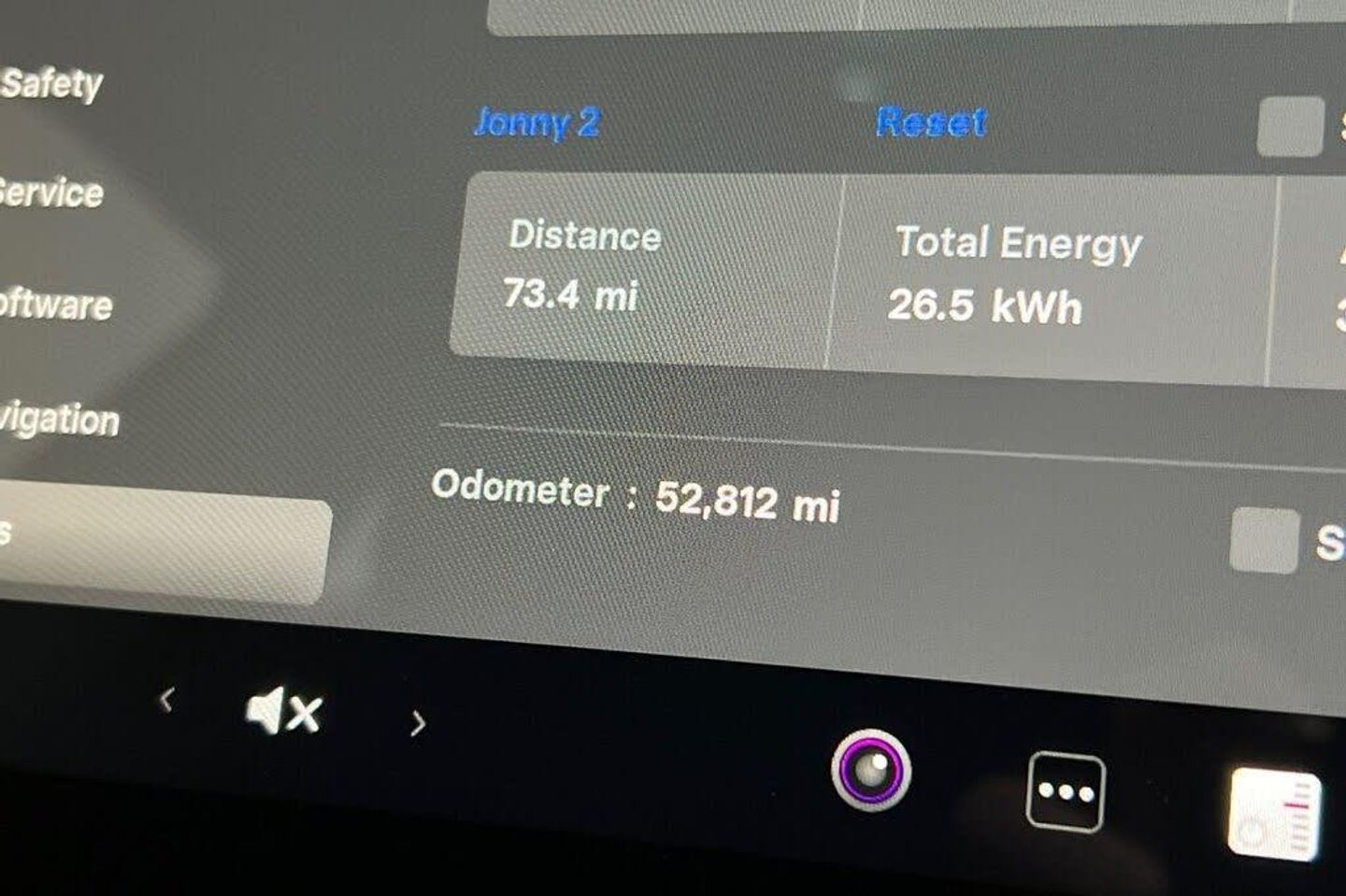Tick the checkbox beside the Reset link

coord(1289,126)
